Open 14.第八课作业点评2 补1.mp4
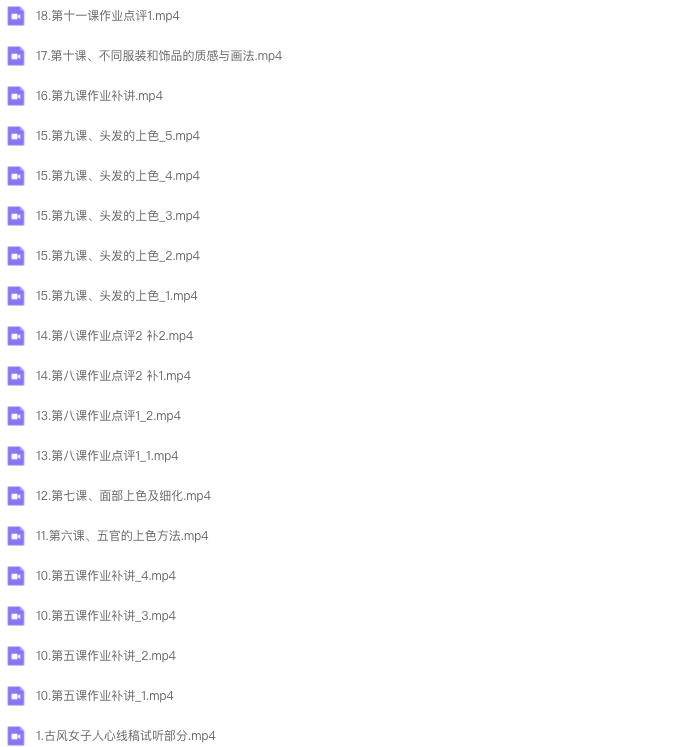This screenshot has width=680, height=747. (x=113, y=376)
